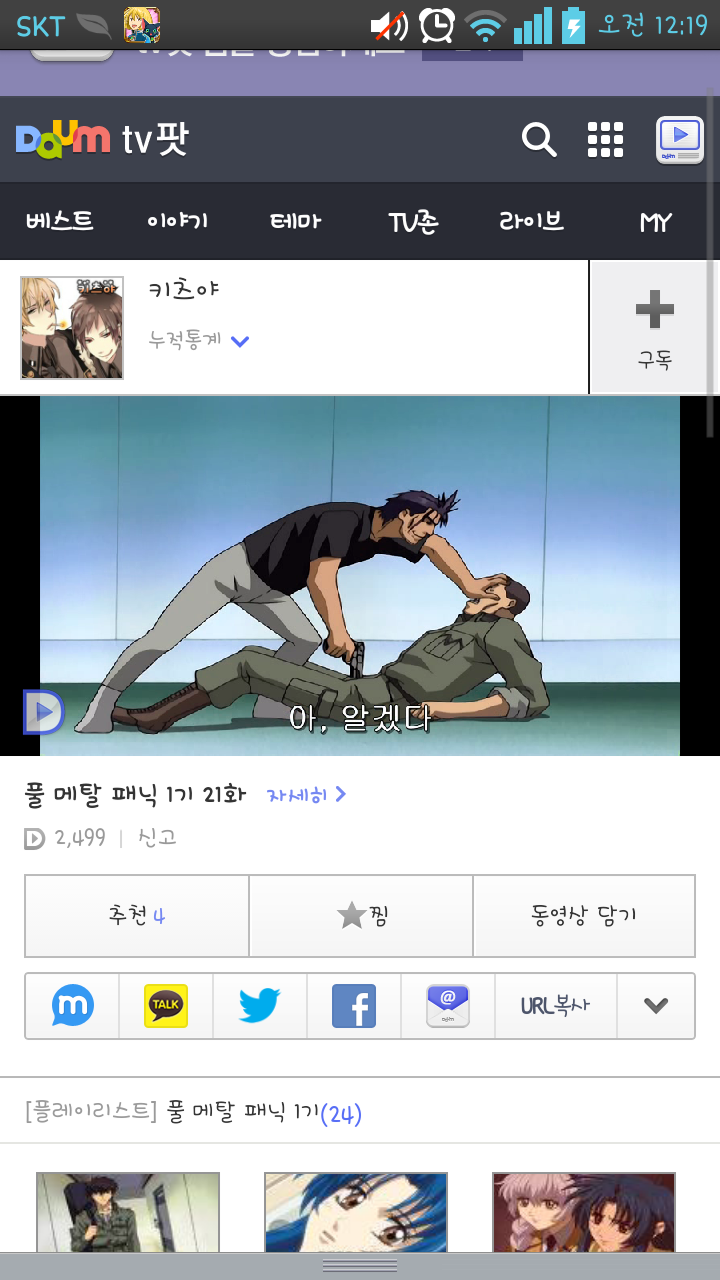Play the video with the play overlay
Screen dimensions: 720x1280
coord(42,713)
